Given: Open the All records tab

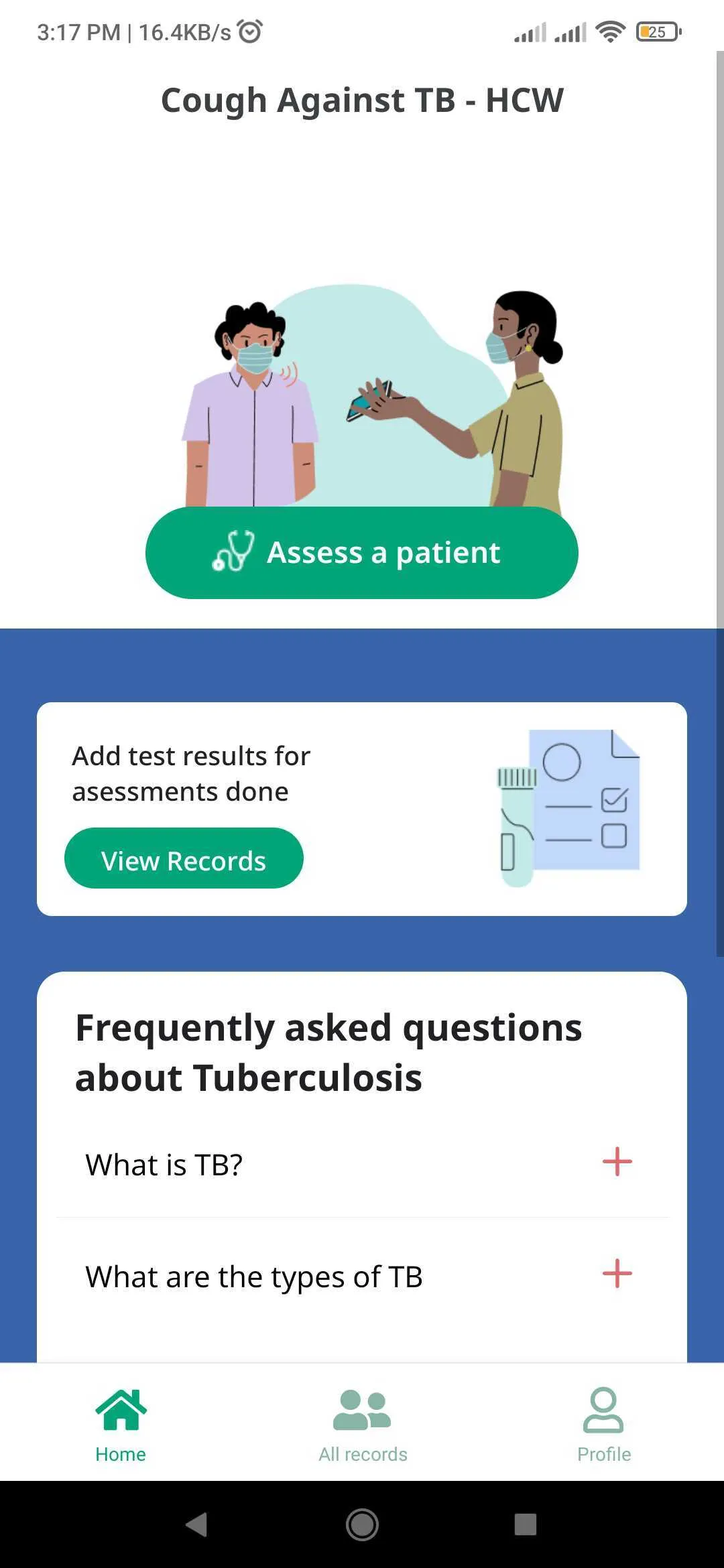Looking at the screenshot, I should point(363,1425).
